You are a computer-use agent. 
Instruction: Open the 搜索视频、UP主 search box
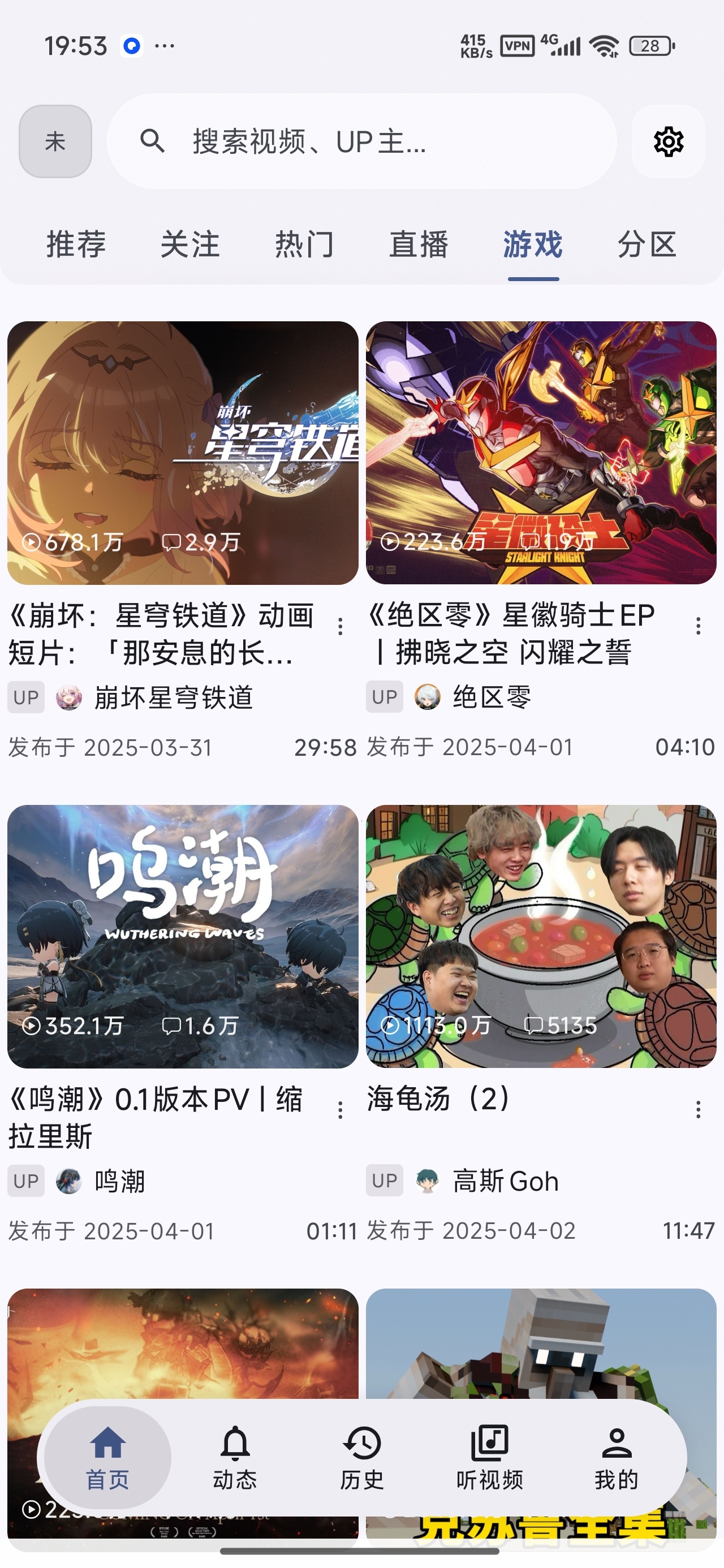point(361,141)
